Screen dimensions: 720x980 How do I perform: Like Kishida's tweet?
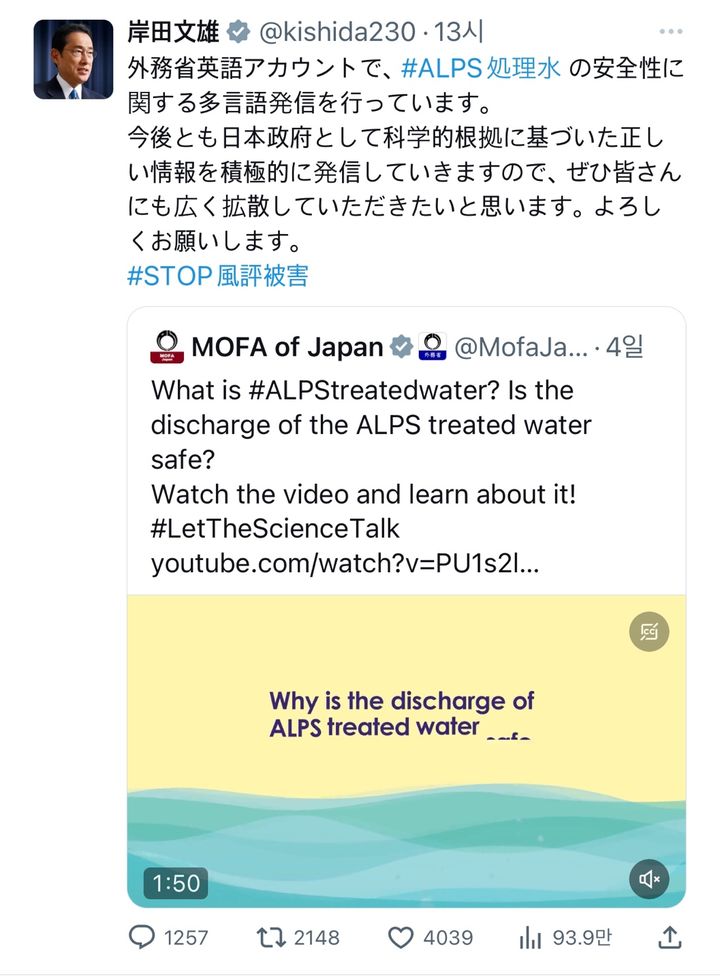(401, 937)
